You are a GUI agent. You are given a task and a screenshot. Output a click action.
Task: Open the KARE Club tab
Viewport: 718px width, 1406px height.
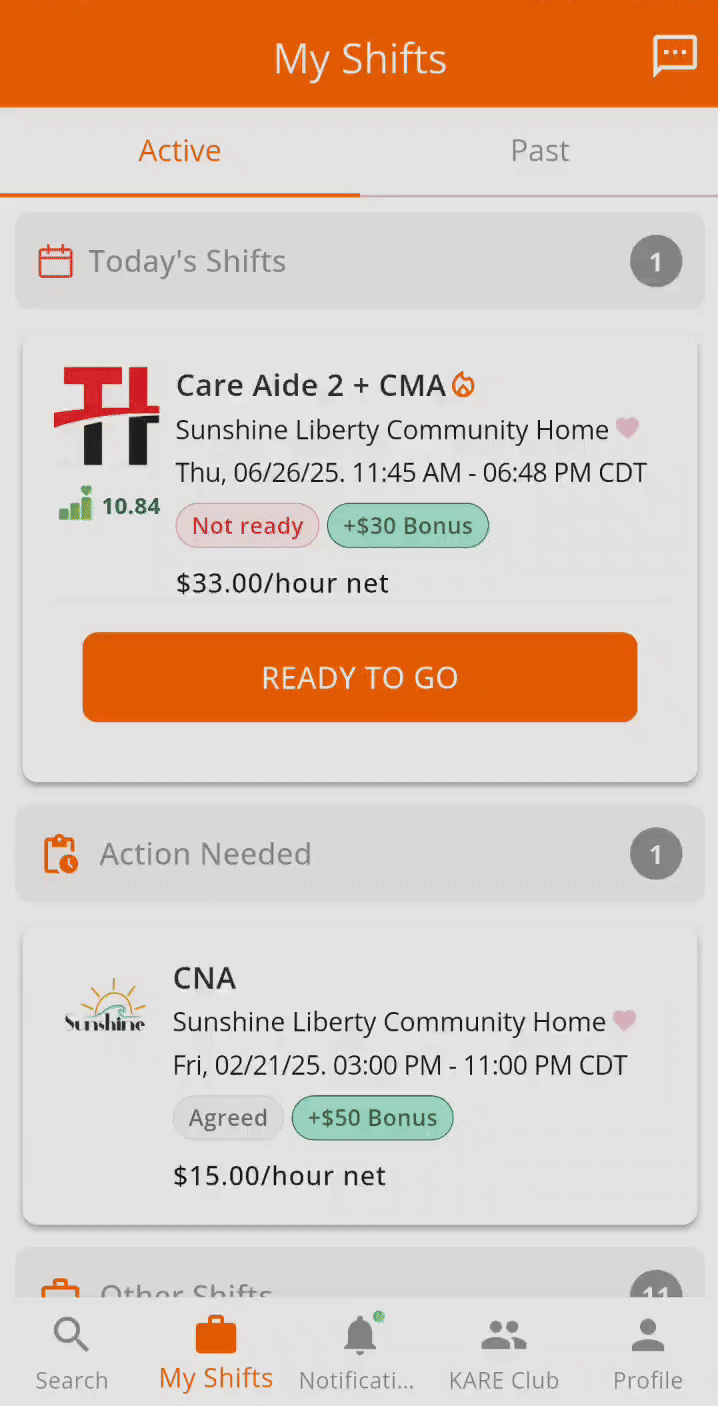pos(503,1354)
